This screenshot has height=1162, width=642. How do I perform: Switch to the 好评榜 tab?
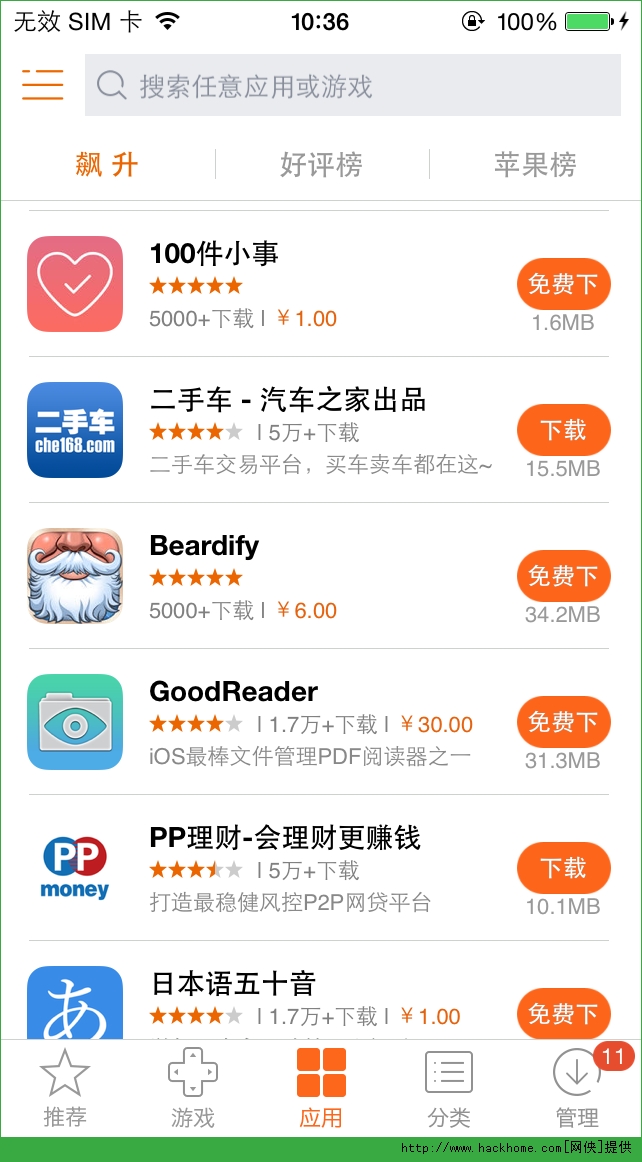[x=321, y=164]
